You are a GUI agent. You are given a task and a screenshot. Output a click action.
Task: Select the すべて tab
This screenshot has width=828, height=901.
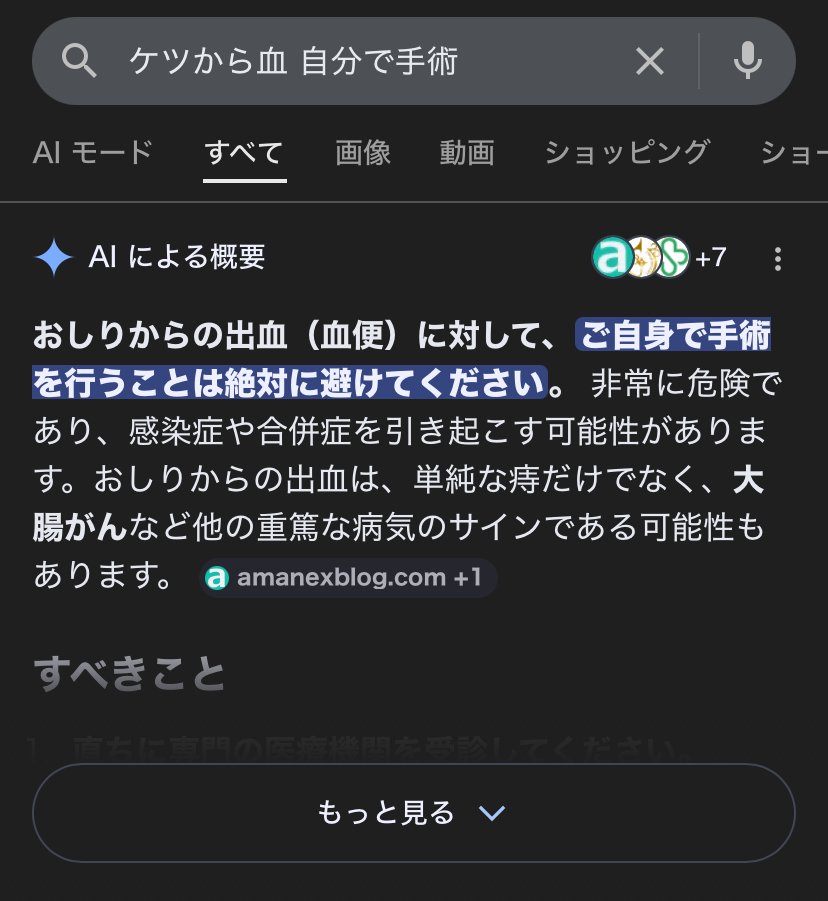(x=244, y=153)
